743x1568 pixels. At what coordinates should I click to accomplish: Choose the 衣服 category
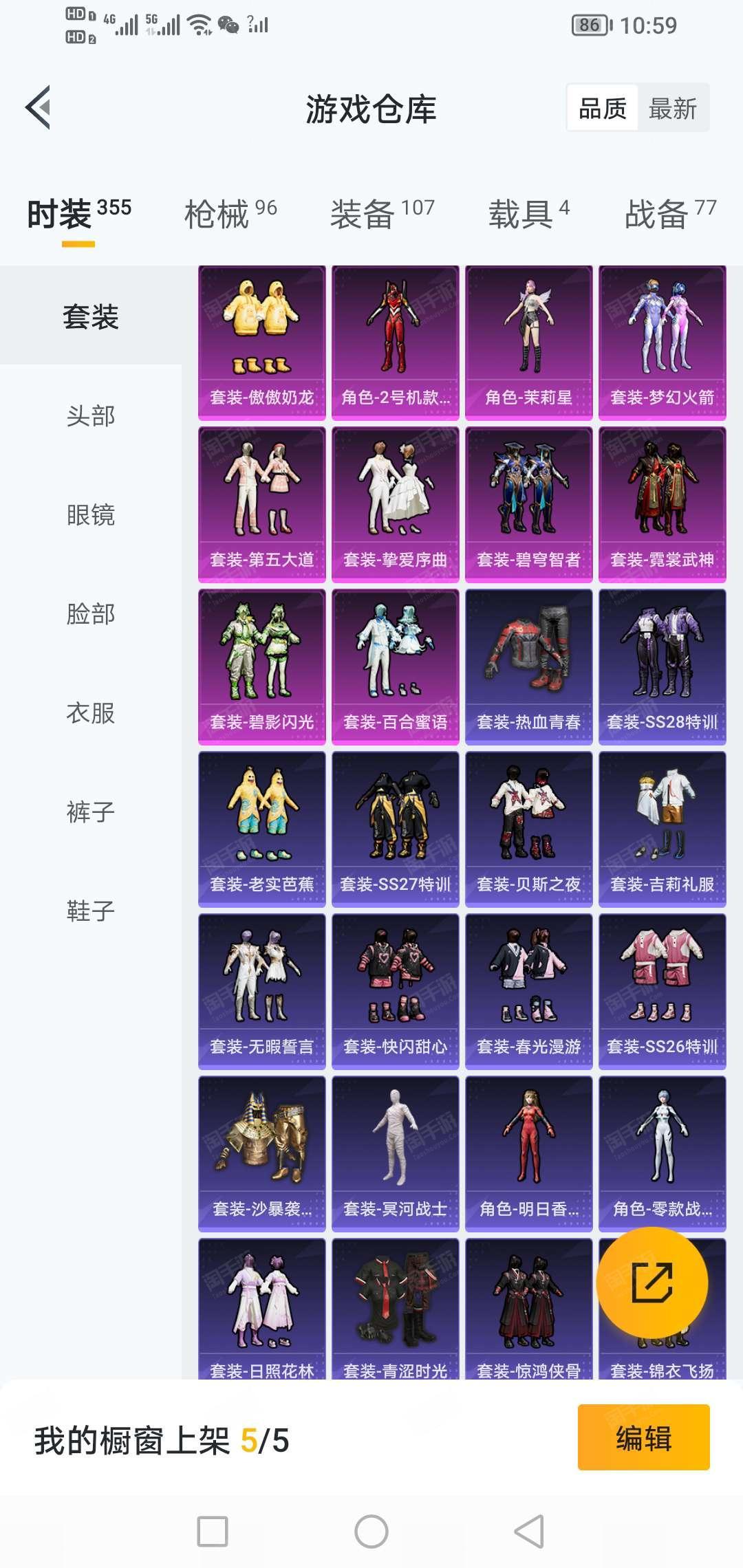[91, 713]
